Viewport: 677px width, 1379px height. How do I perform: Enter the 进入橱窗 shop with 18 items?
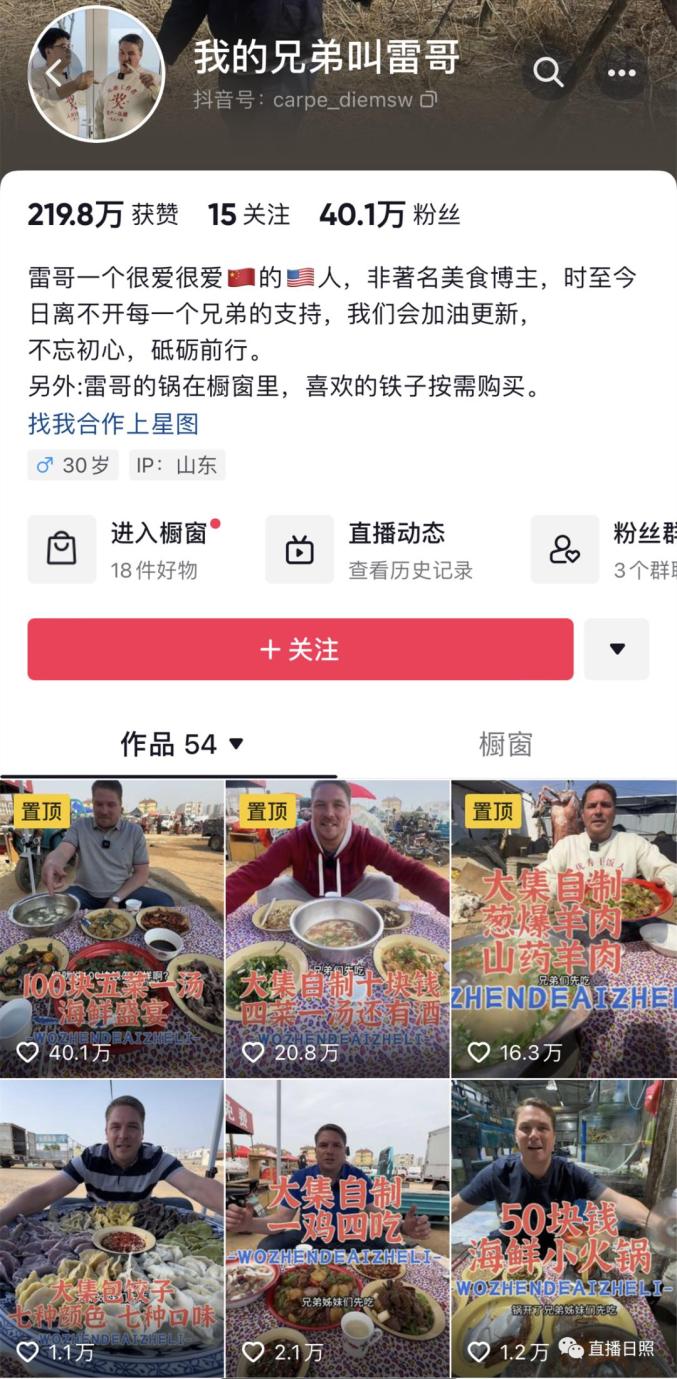[x=125, y=549]
